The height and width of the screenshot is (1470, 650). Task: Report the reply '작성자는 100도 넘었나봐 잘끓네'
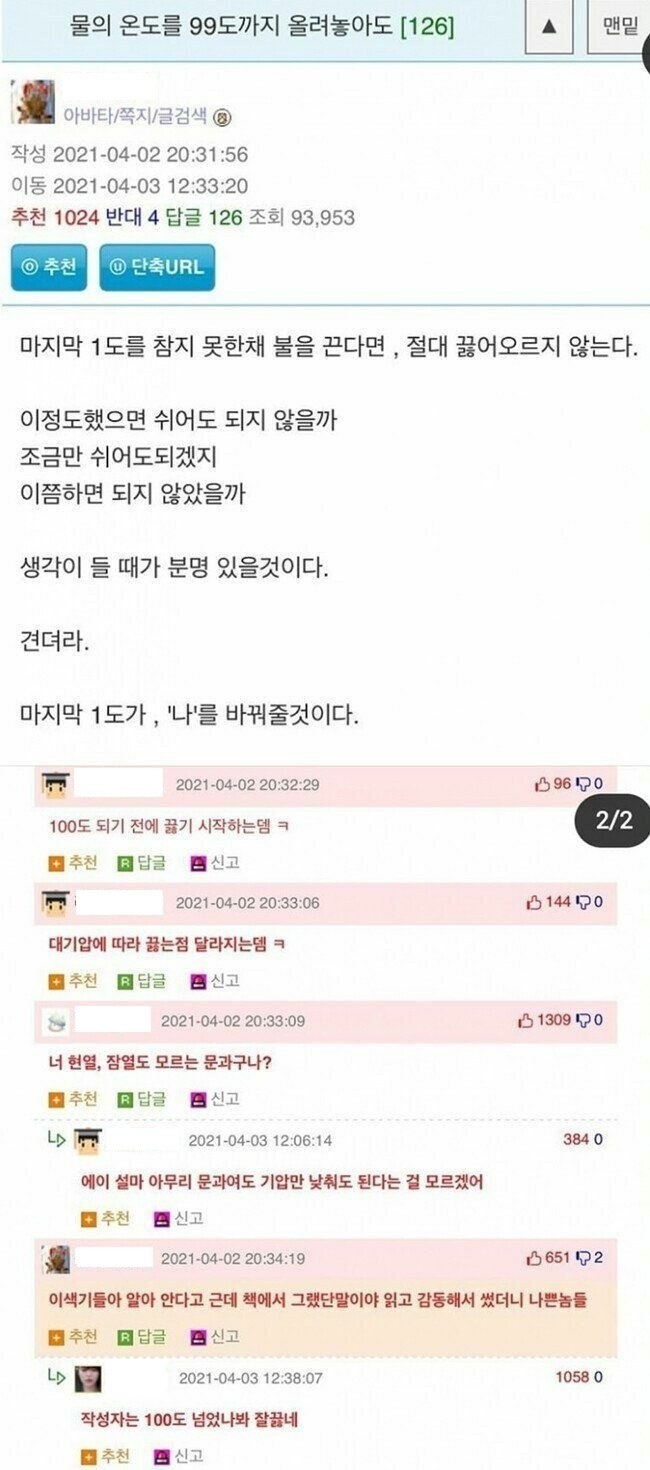(x=177, y=1454)
